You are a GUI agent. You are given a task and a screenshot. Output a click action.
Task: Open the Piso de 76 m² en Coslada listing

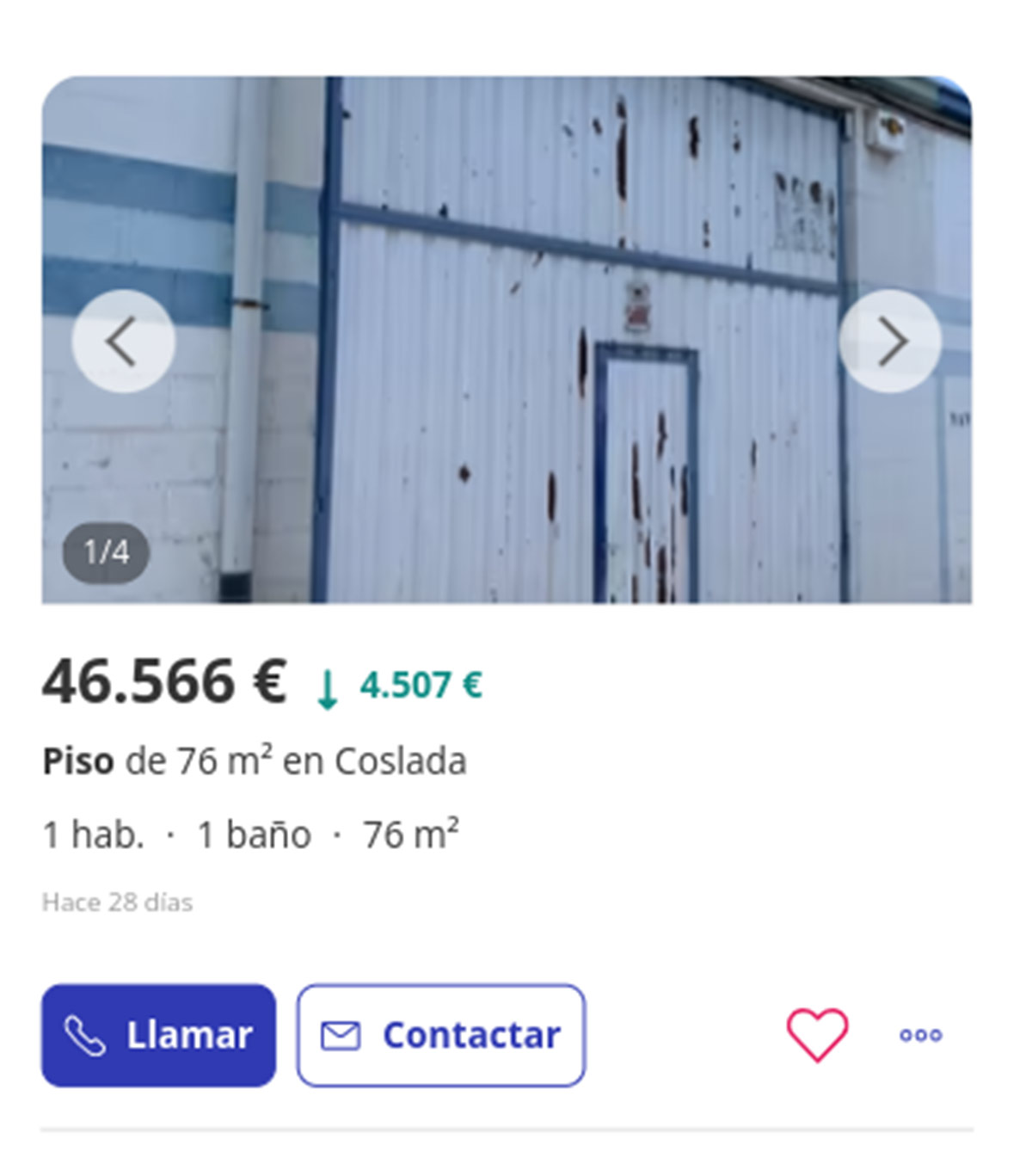coord(255,761)
